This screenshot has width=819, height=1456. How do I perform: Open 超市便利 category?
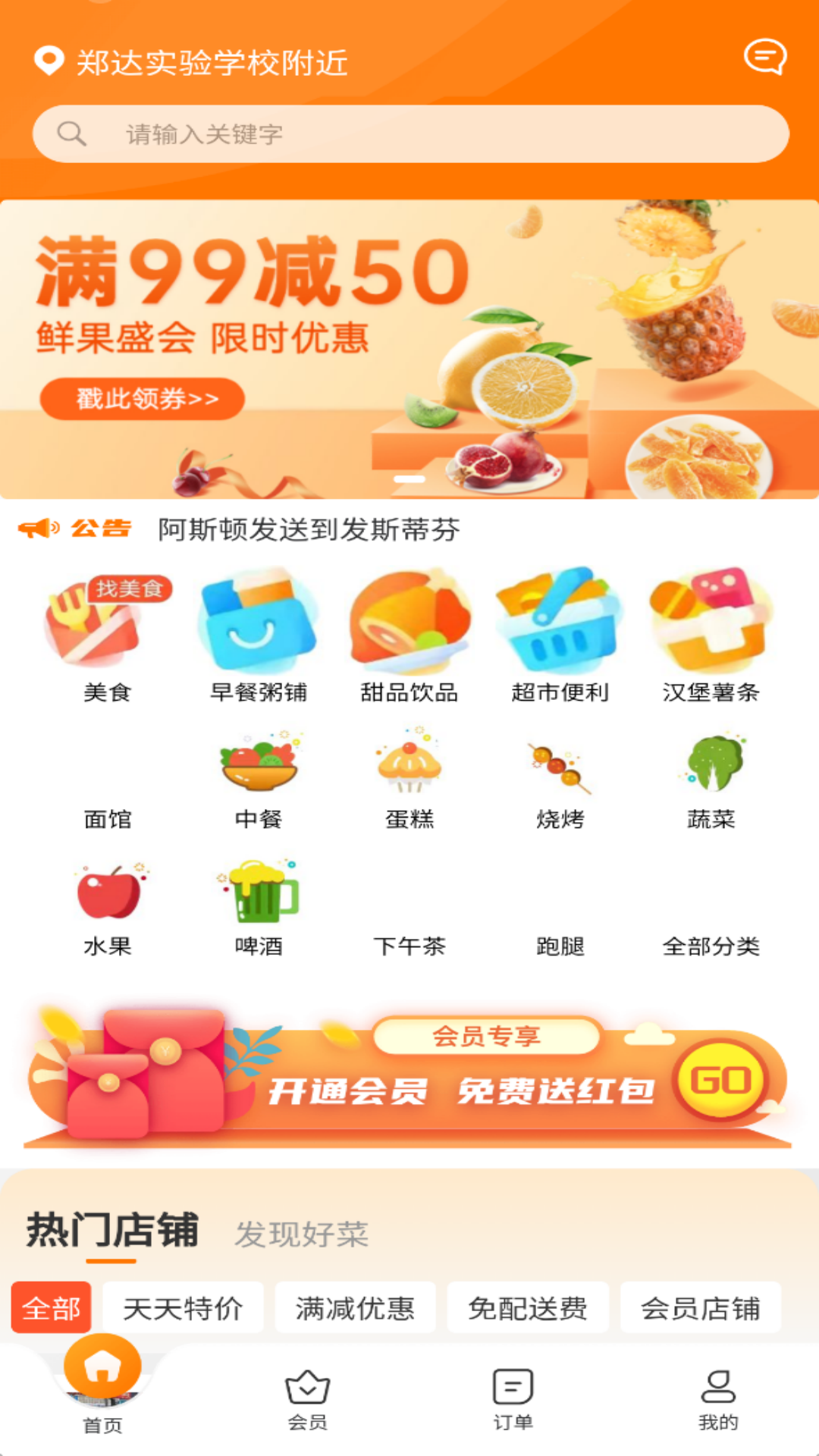560,637
